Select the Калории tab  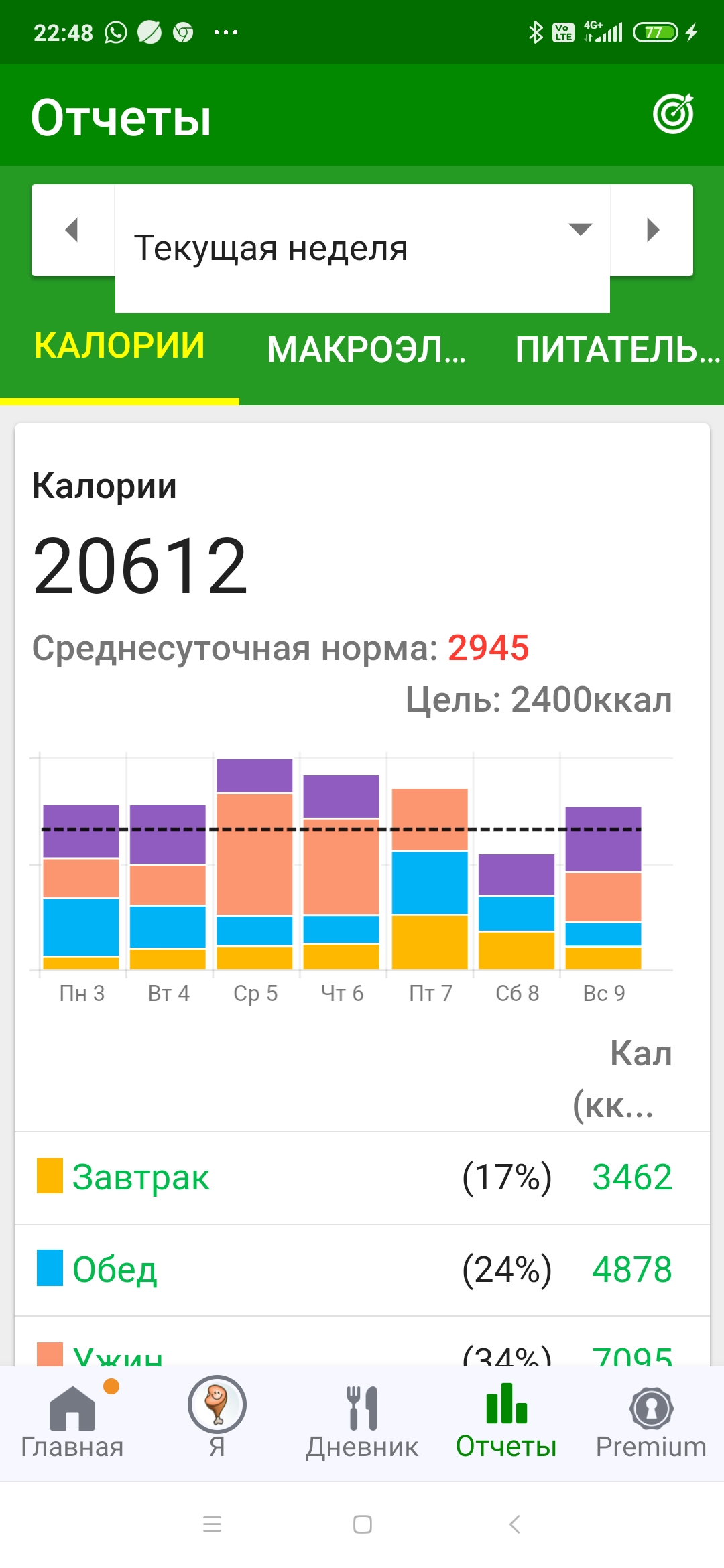tap(119, 346)
